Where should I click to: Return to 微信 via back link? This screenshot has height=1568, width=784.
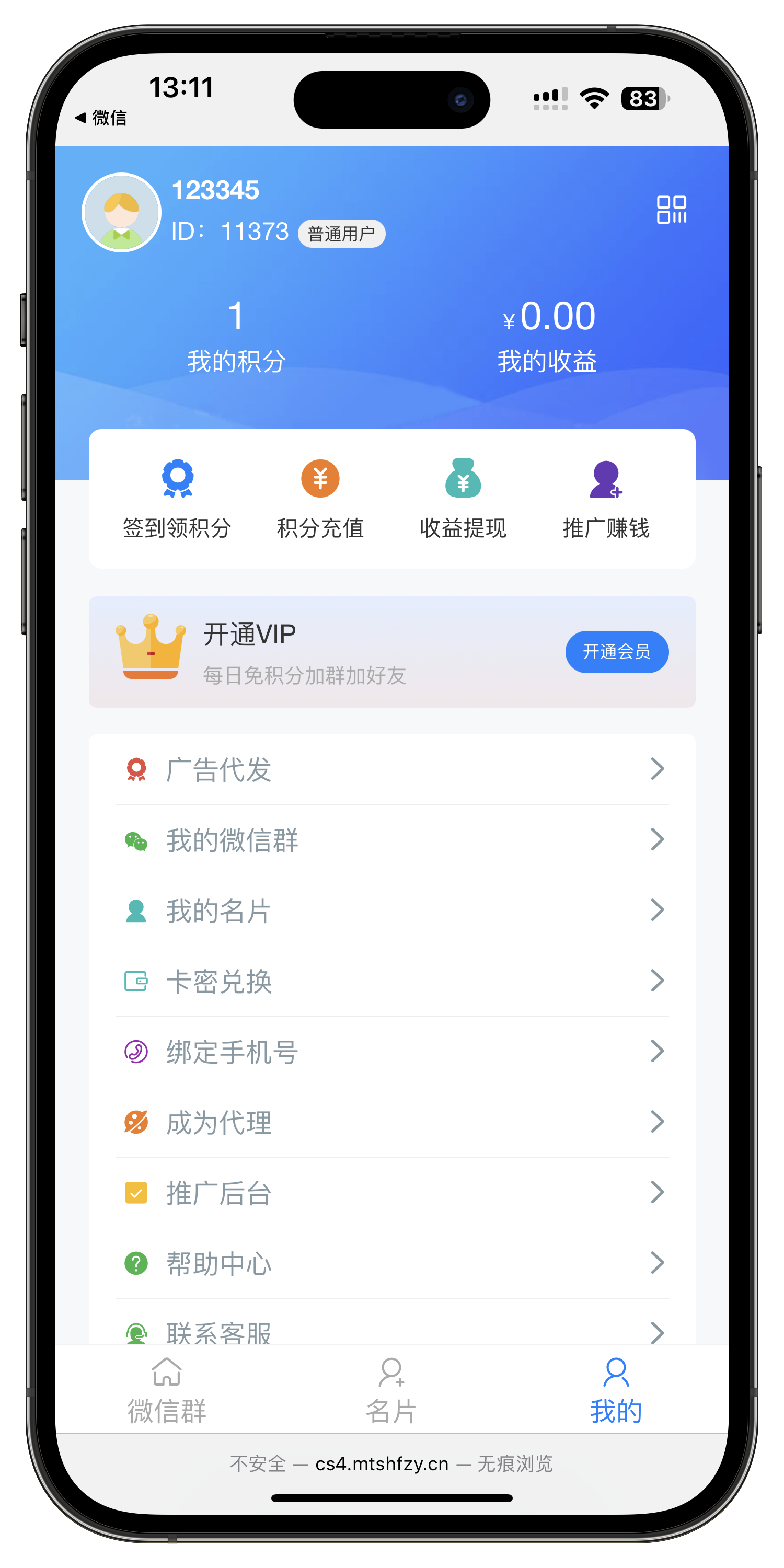point(101,118)
